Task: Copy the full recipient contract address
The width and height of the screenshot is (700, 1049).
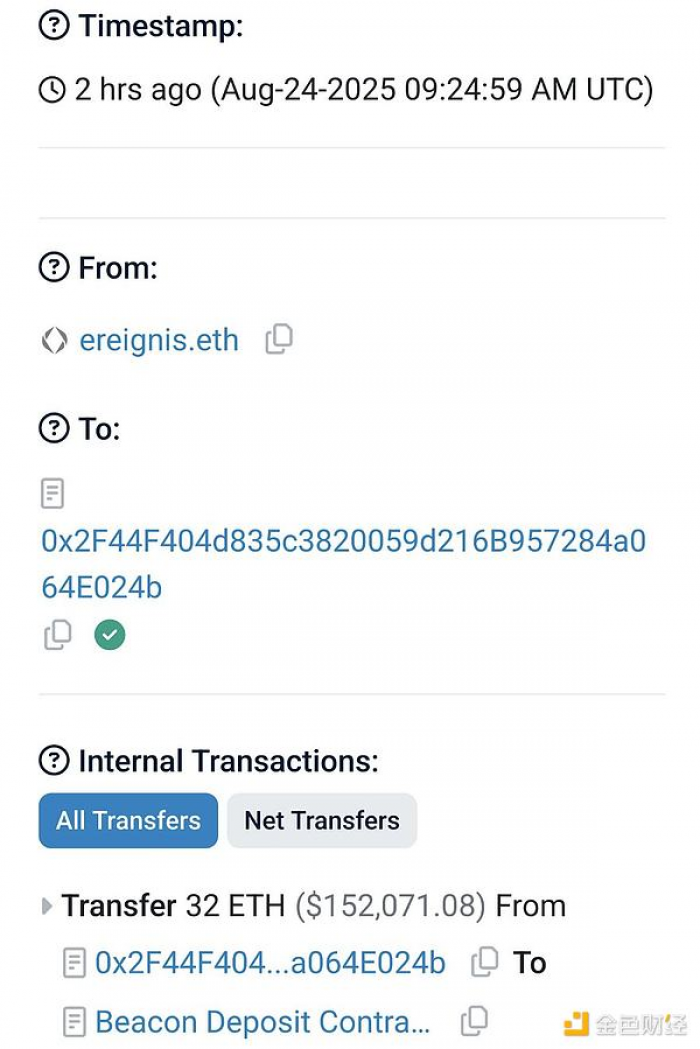Action: (58, 635)
